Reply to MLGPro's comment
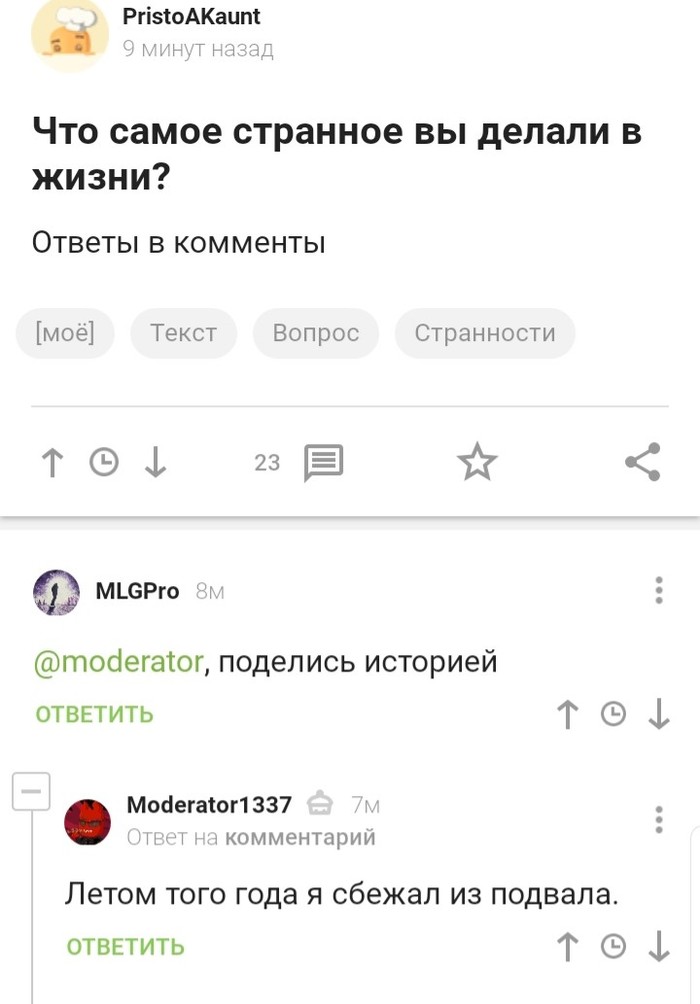Image resolution: width=700 pixels, height=1004 pixels. tap(94, 714)
